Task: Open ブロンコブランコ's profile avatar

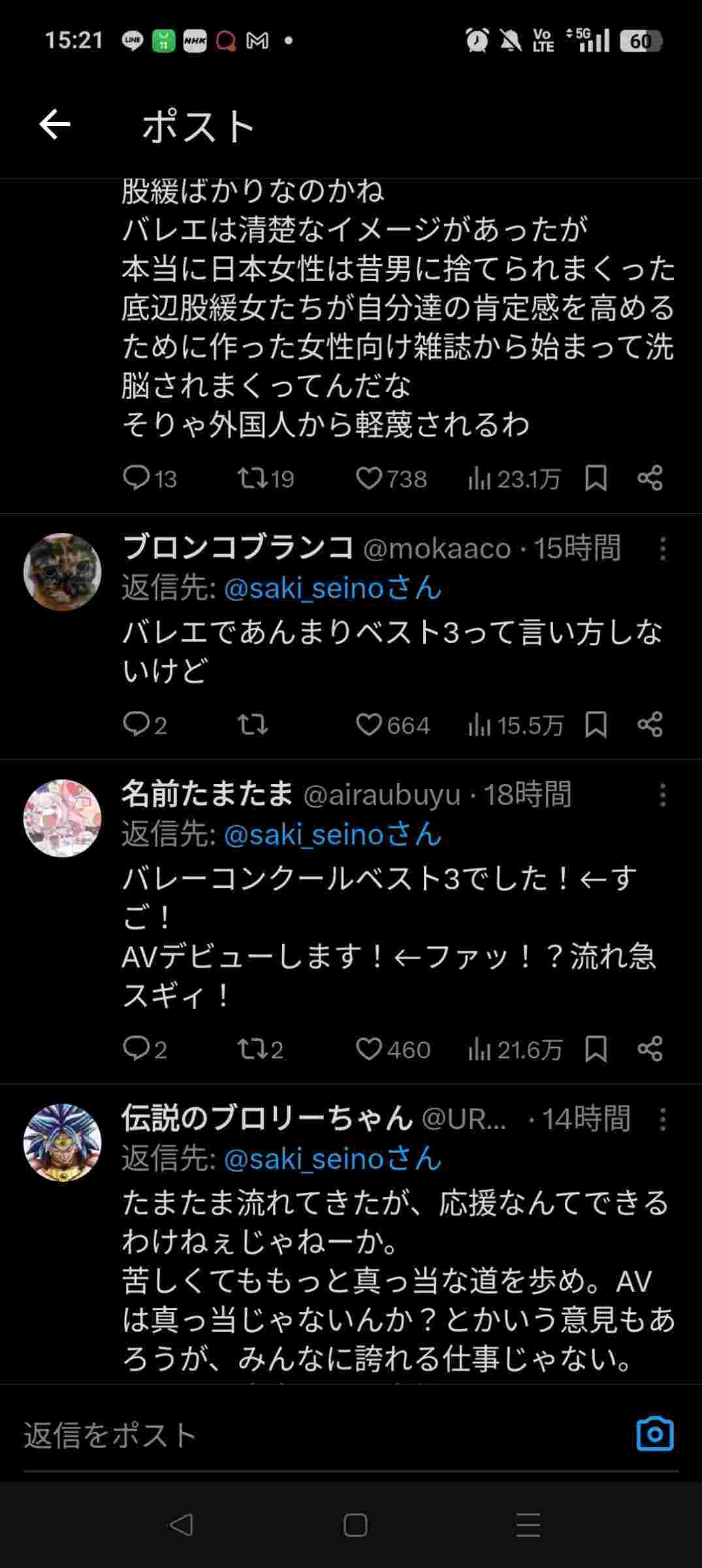Action: [x=63, y=572]
